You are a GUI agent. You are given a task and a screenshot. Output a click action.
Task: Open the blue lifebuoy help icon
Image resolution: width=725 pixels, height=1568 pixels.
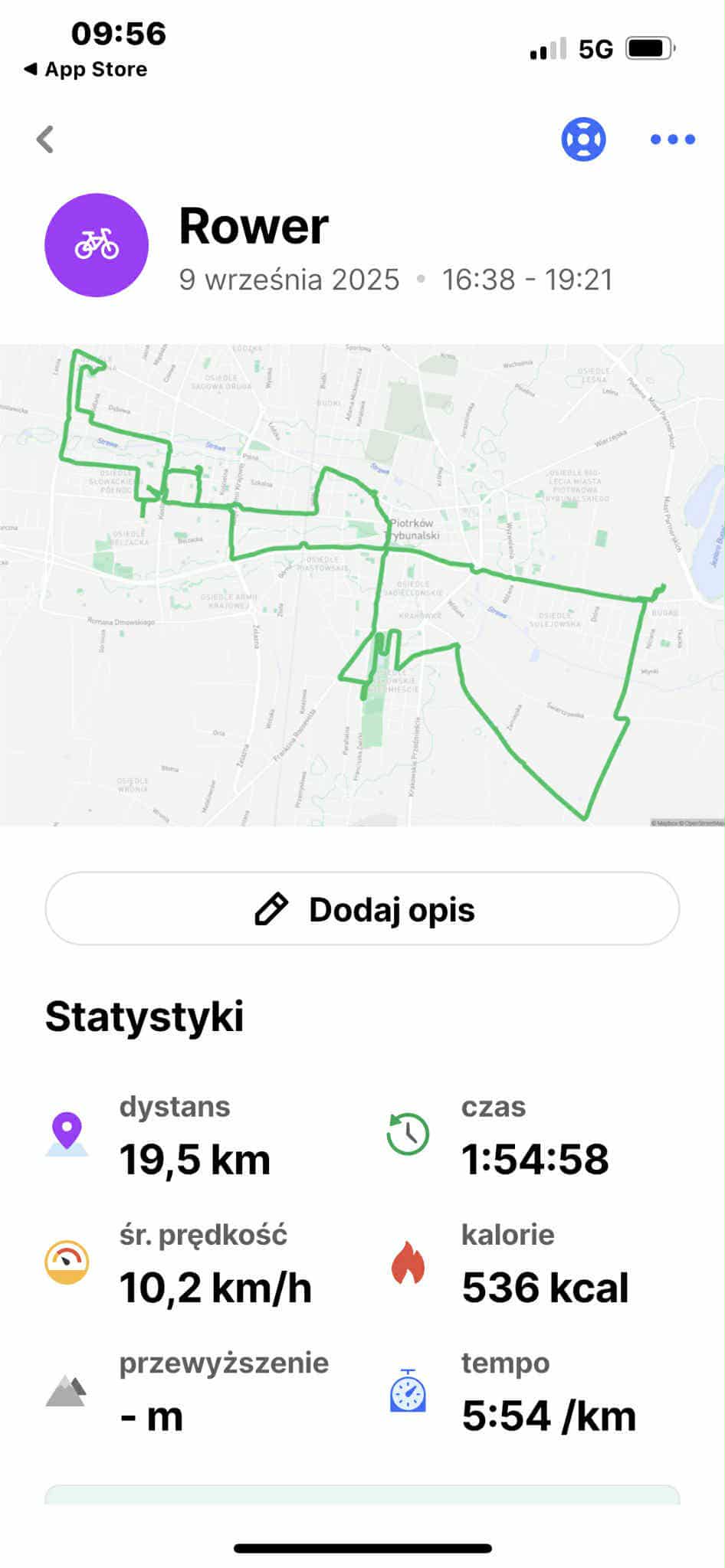coord(583,139)
